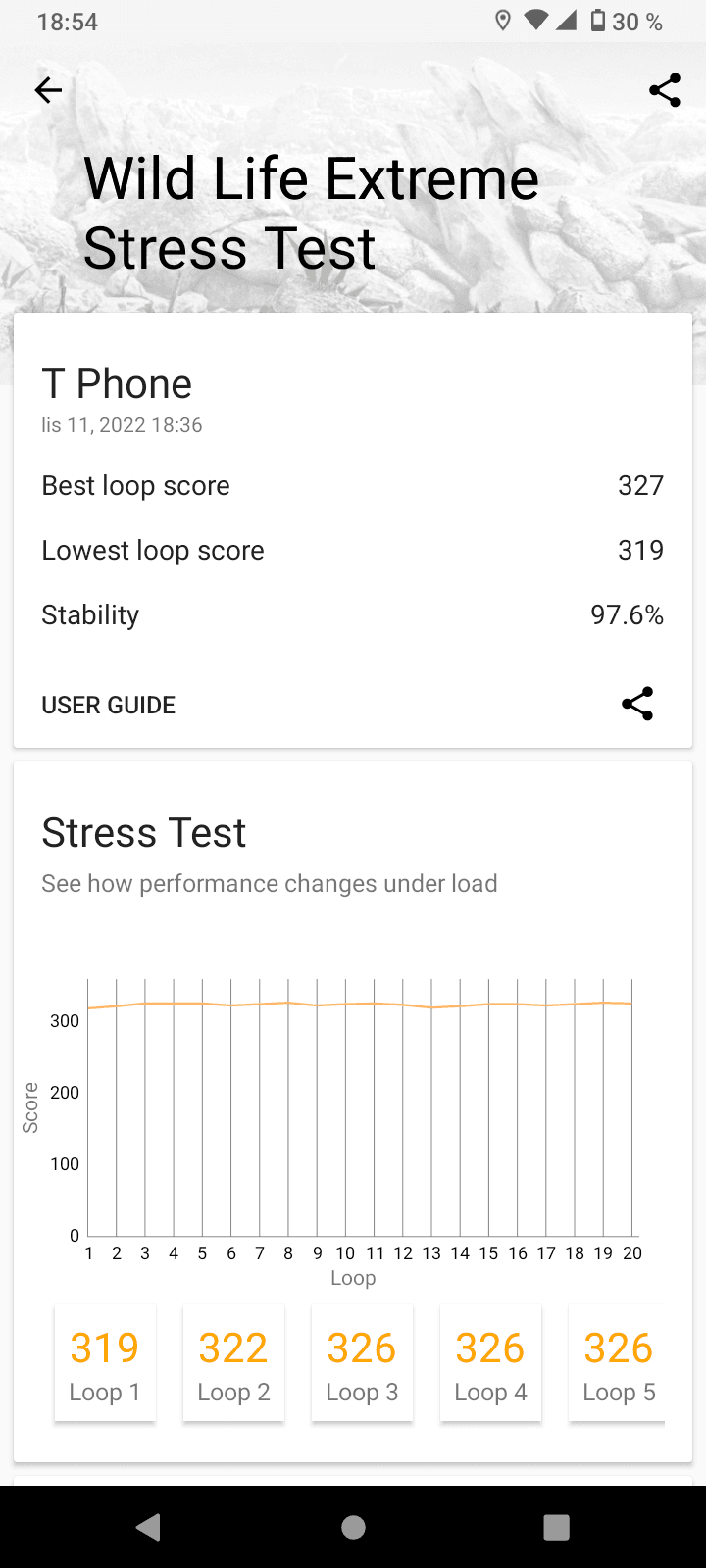The width and height of the screenshot is (706, 1568).
Task: Share the test using the top-right icon
Action: [x=665, y=90]
